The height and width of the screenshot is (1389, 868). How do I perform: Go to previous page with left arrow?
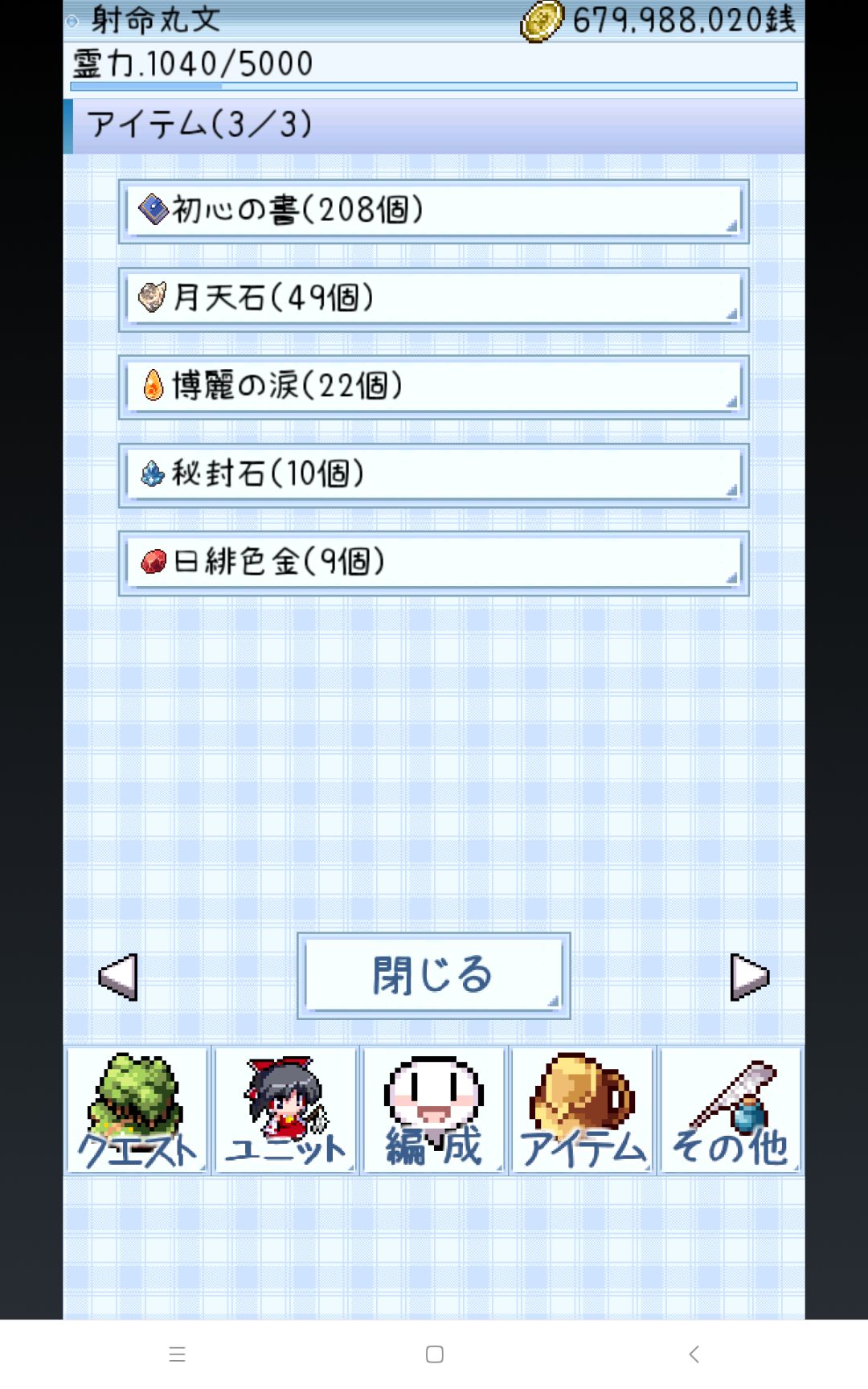[117, 975]
